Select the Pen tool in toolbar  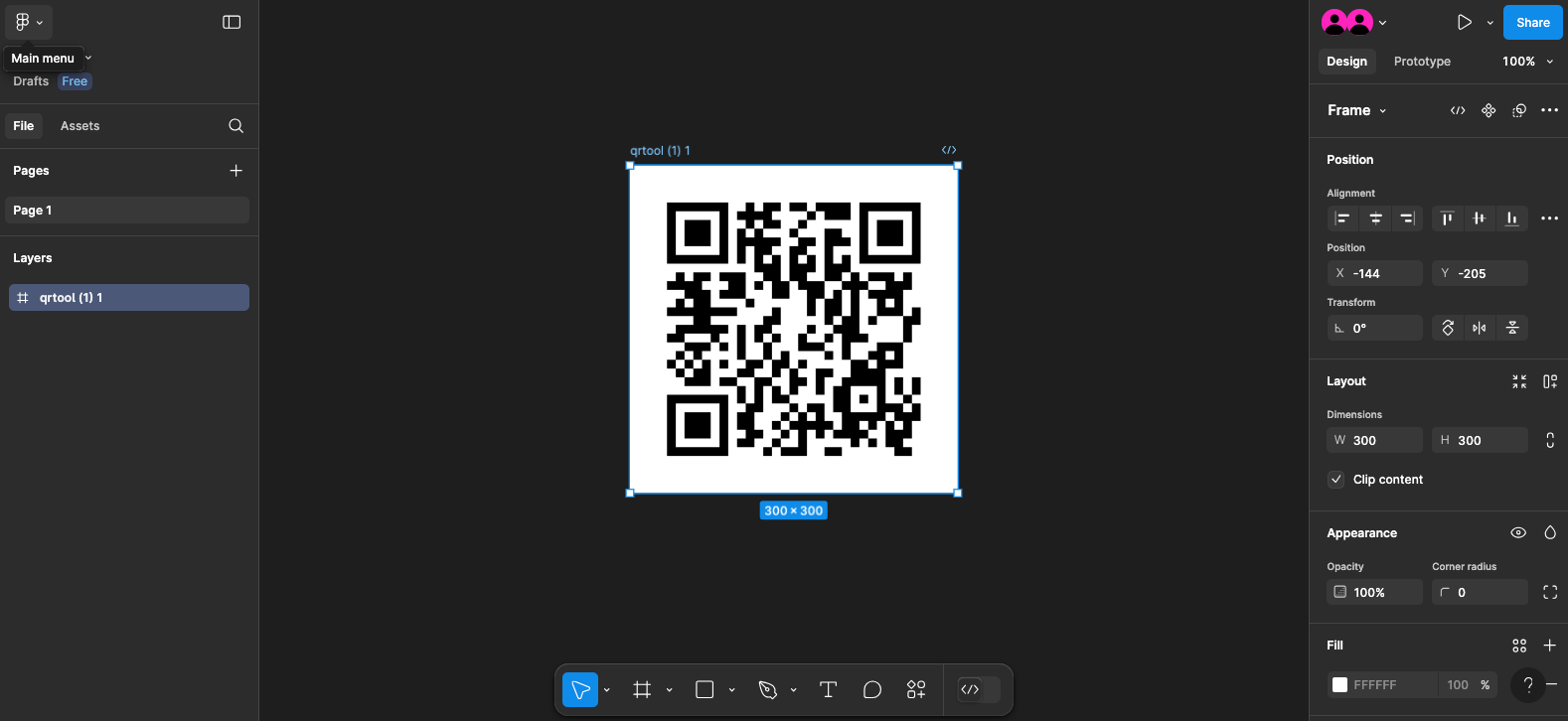pos(767,689)
